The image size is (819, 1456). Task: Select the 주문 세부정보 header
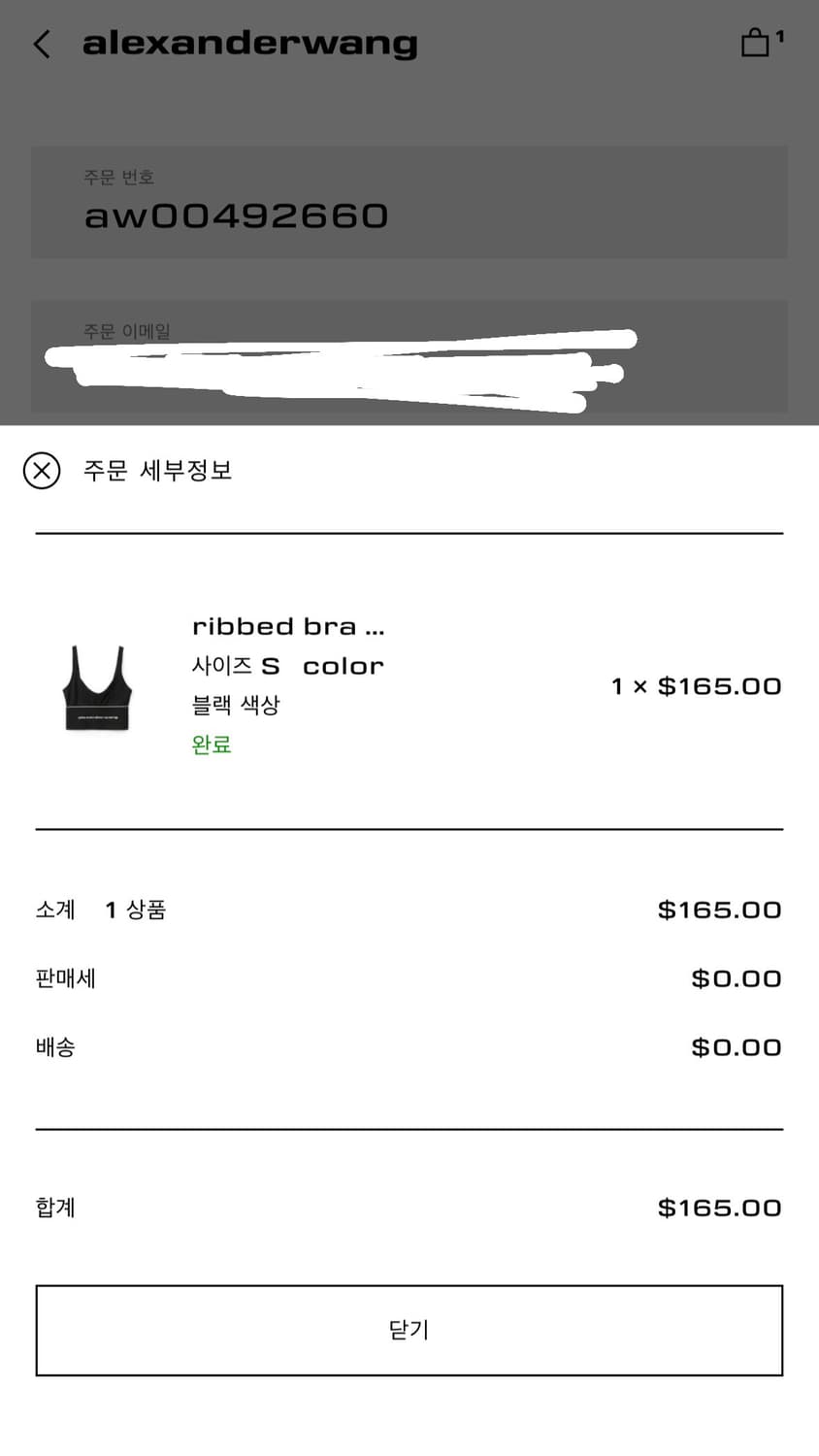(x=155, y=471)
